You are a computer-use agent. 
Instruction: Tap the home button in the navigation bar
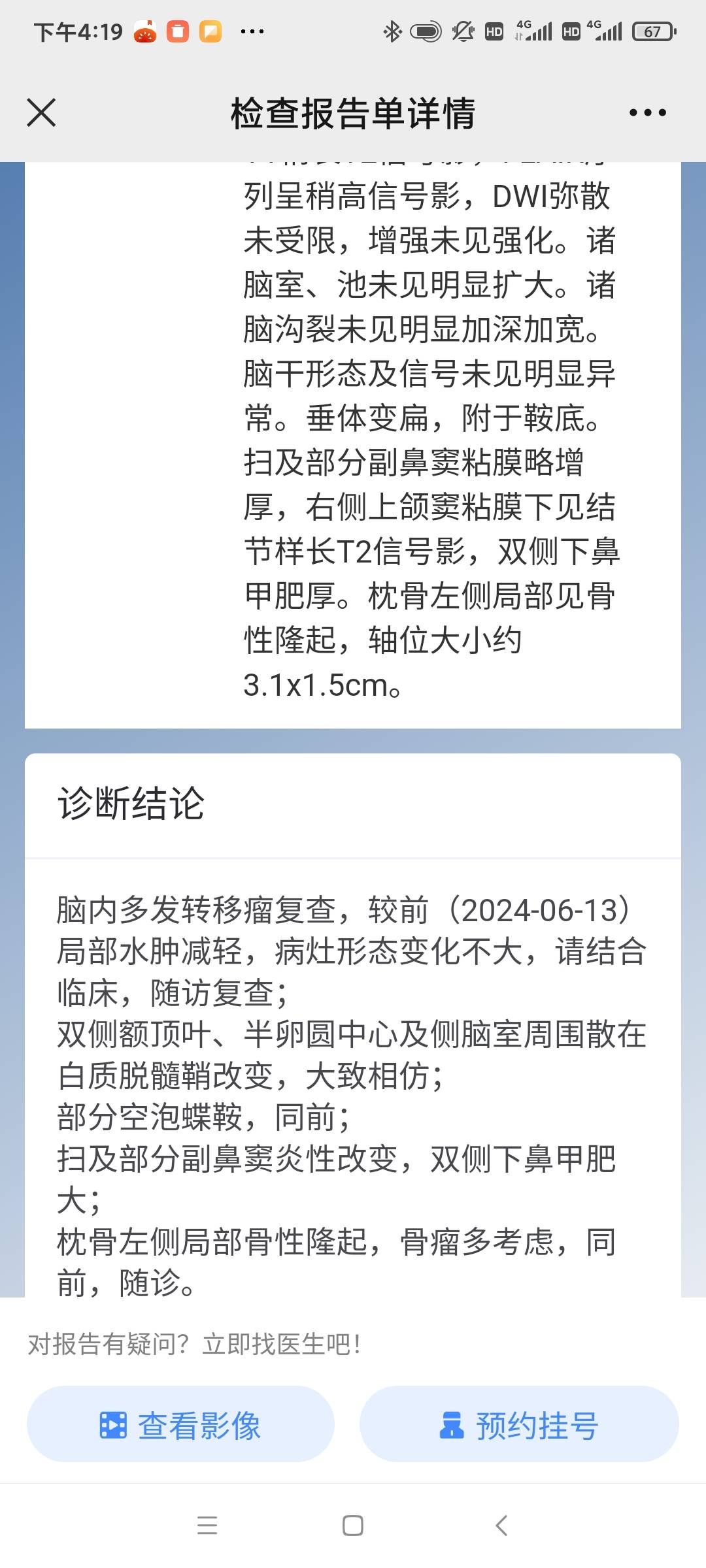(352, 1526)
